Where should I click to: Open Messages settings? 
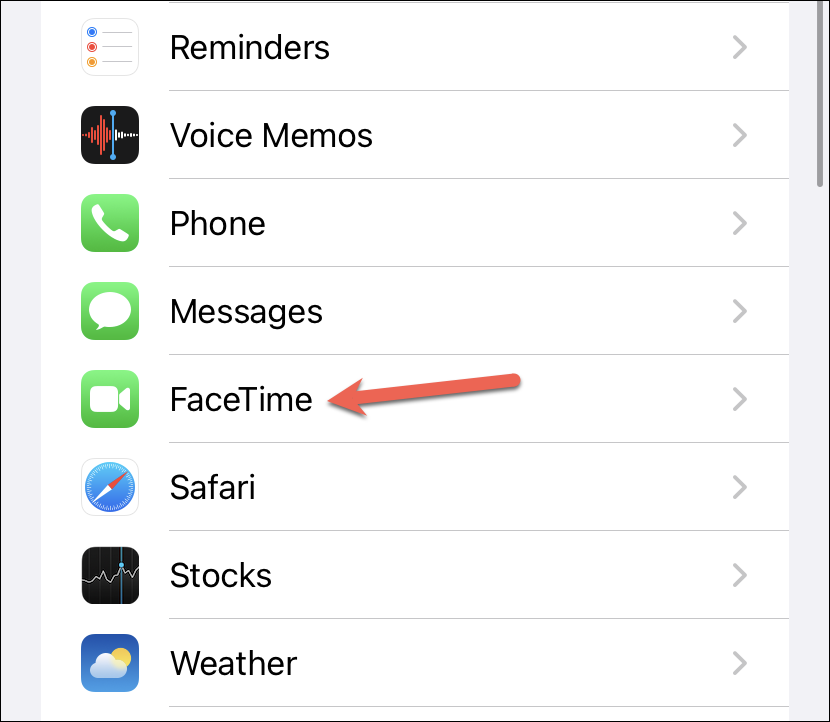246,311
